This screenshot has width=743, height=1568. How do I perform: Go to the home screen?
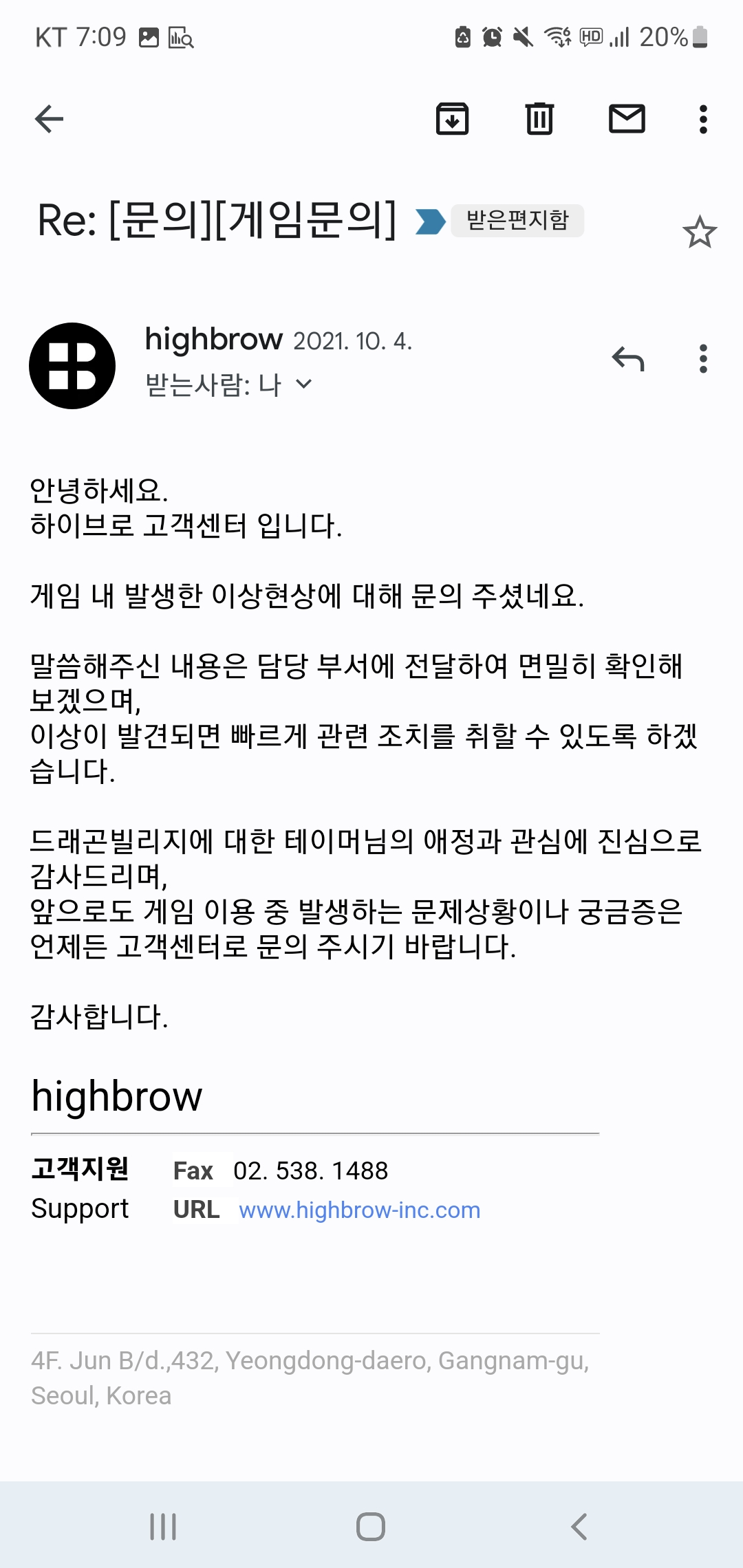pos(371,1527)
